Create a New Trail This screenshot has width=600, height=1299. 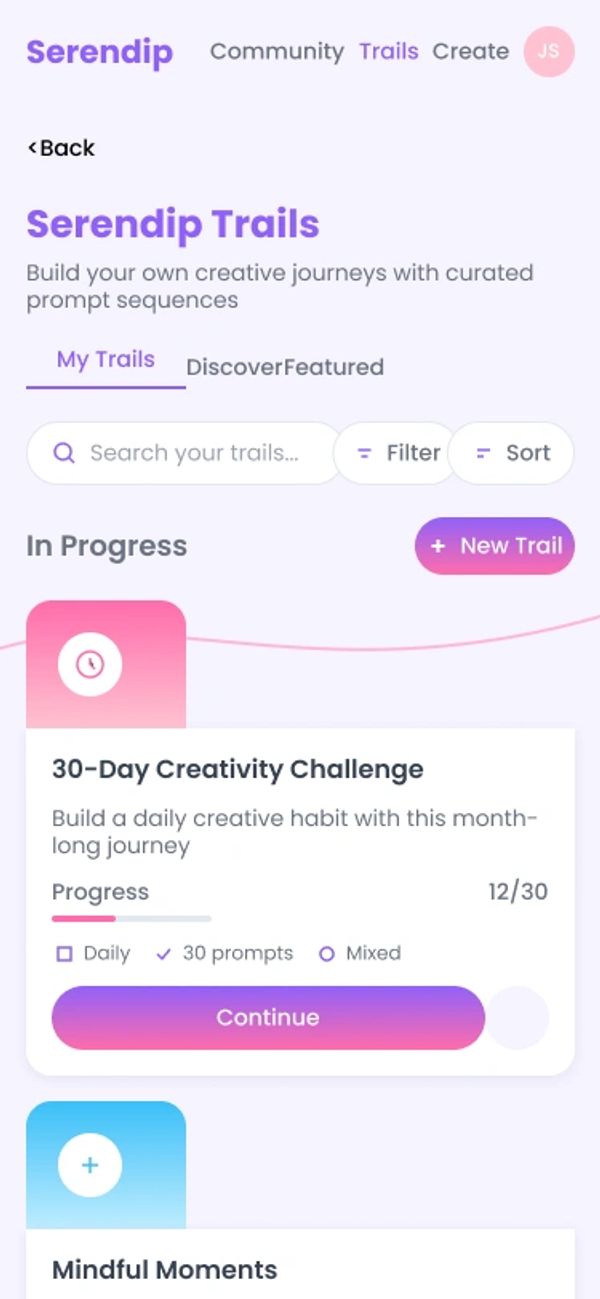point(495,546)
